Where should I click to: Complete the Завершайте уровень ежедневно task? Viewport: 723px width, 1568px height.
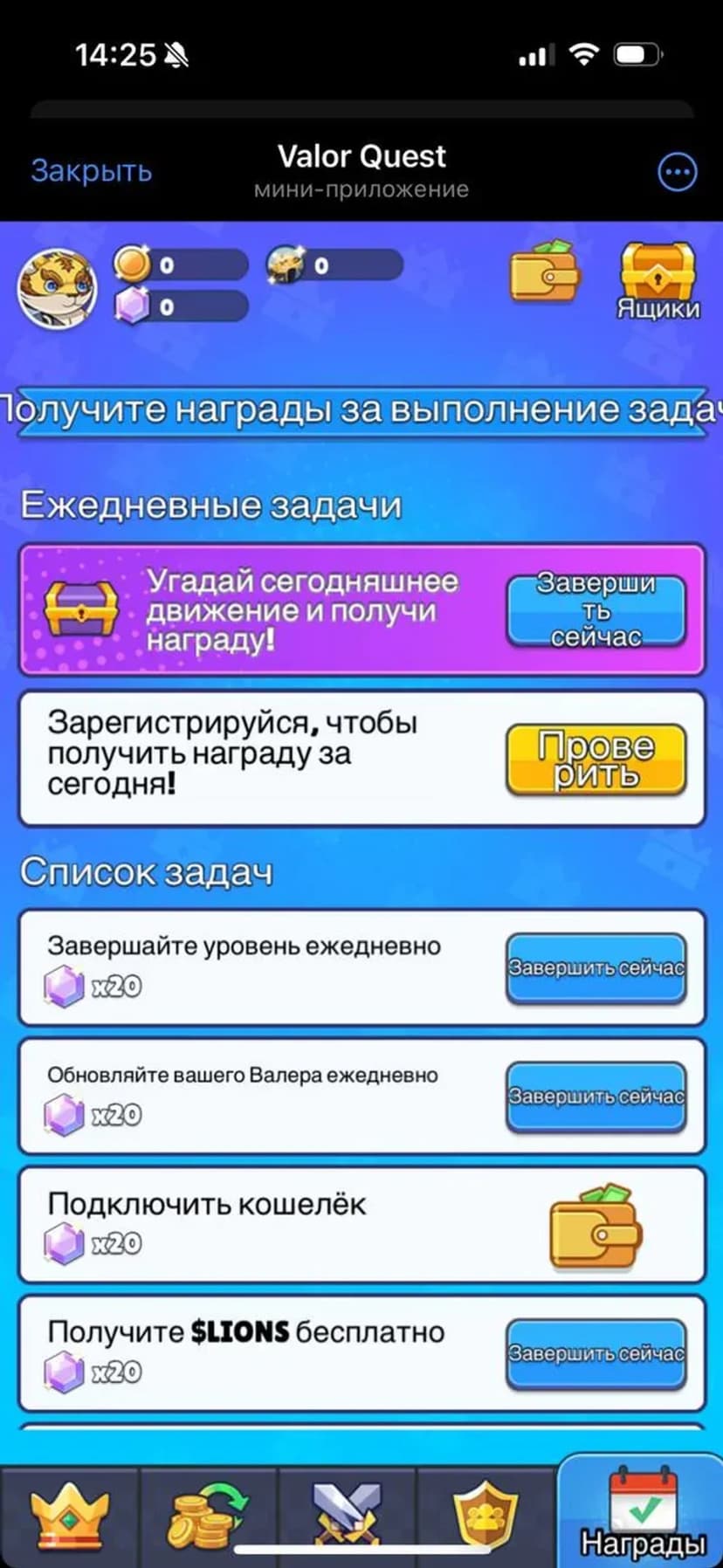pos(596,968)
